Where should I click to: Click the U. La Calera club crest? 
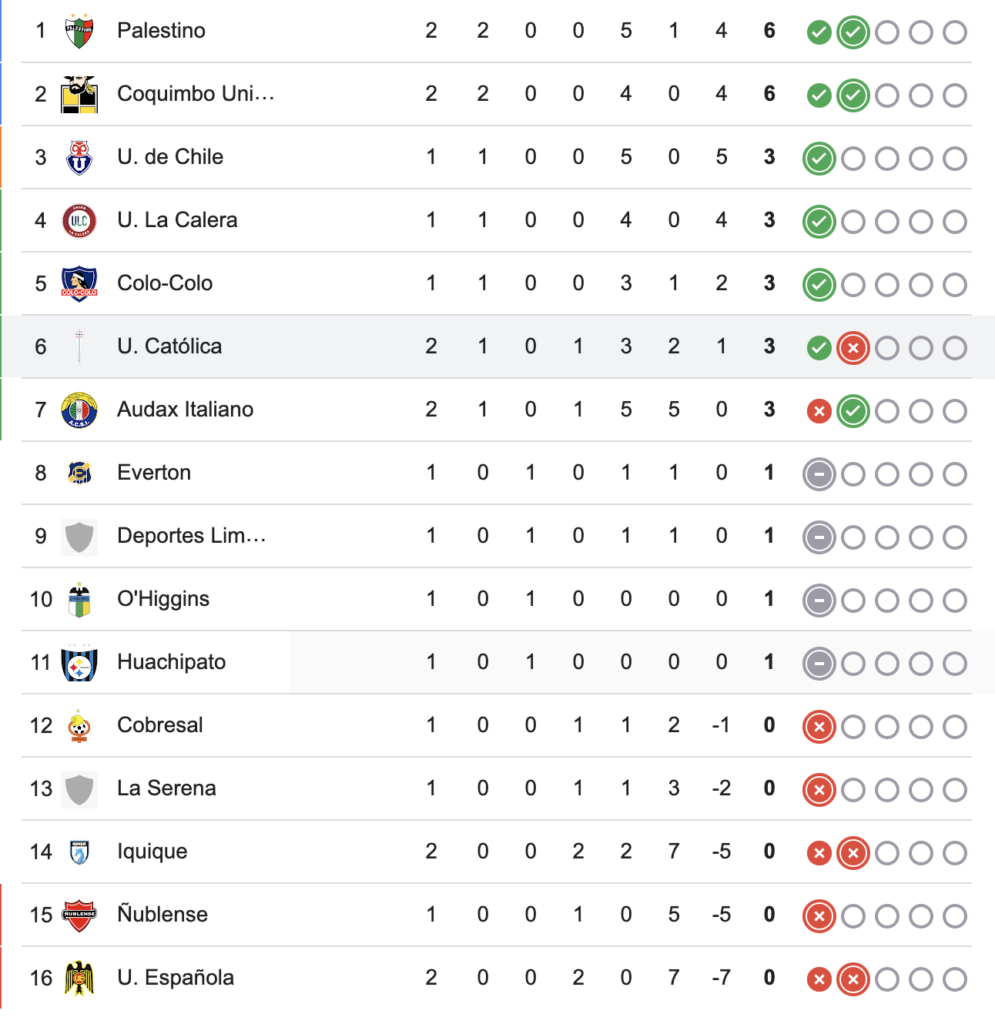pos(79,220)
